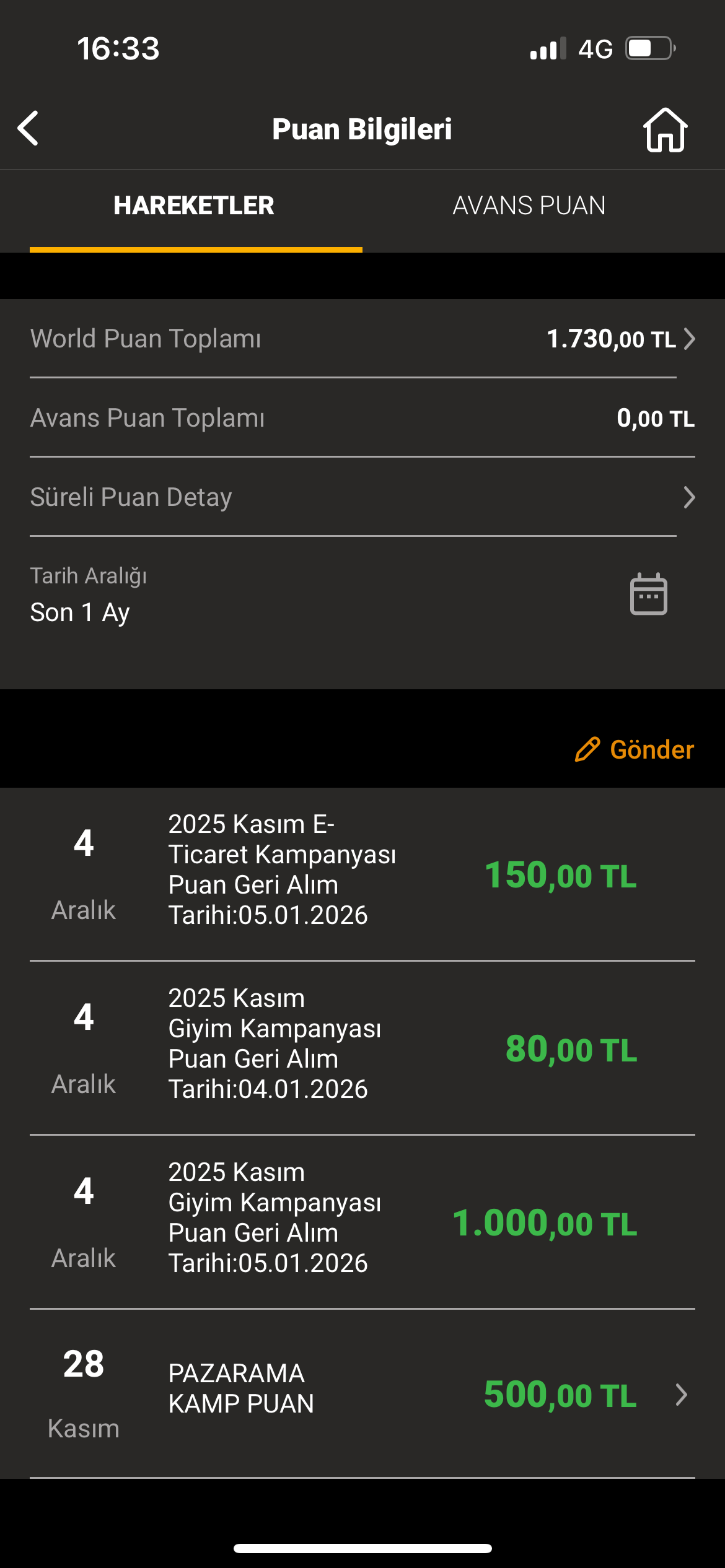Viewport: 725px width, 1568px height.
Task: Open the date range calendar picker
Action: coord(648,595)
